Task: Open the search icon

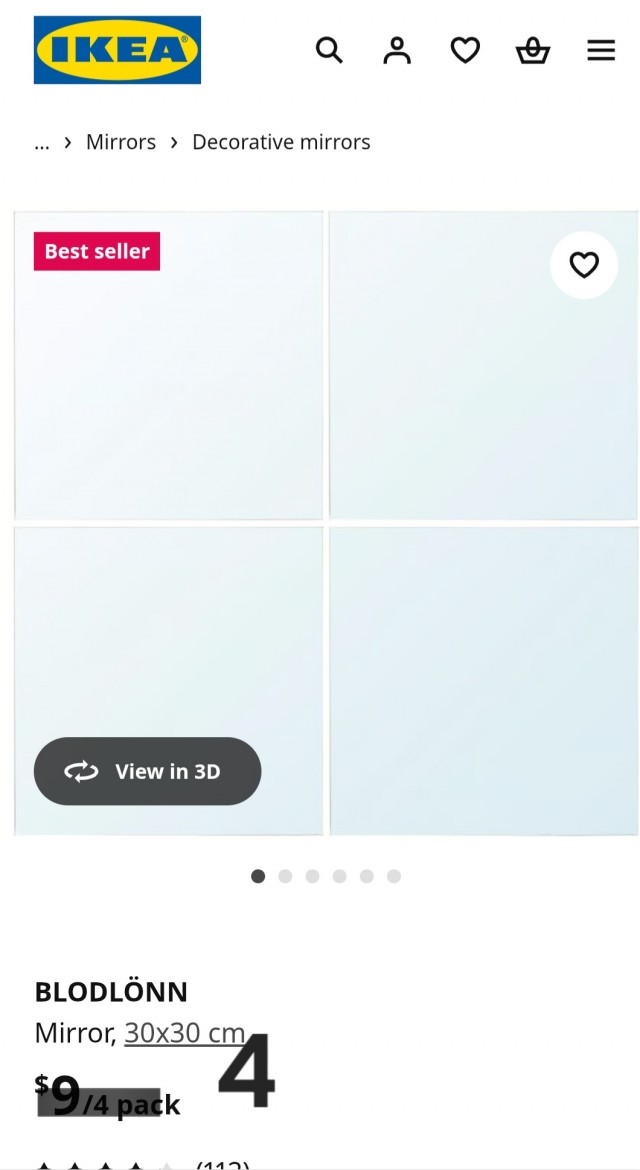Action: point(329,50)
